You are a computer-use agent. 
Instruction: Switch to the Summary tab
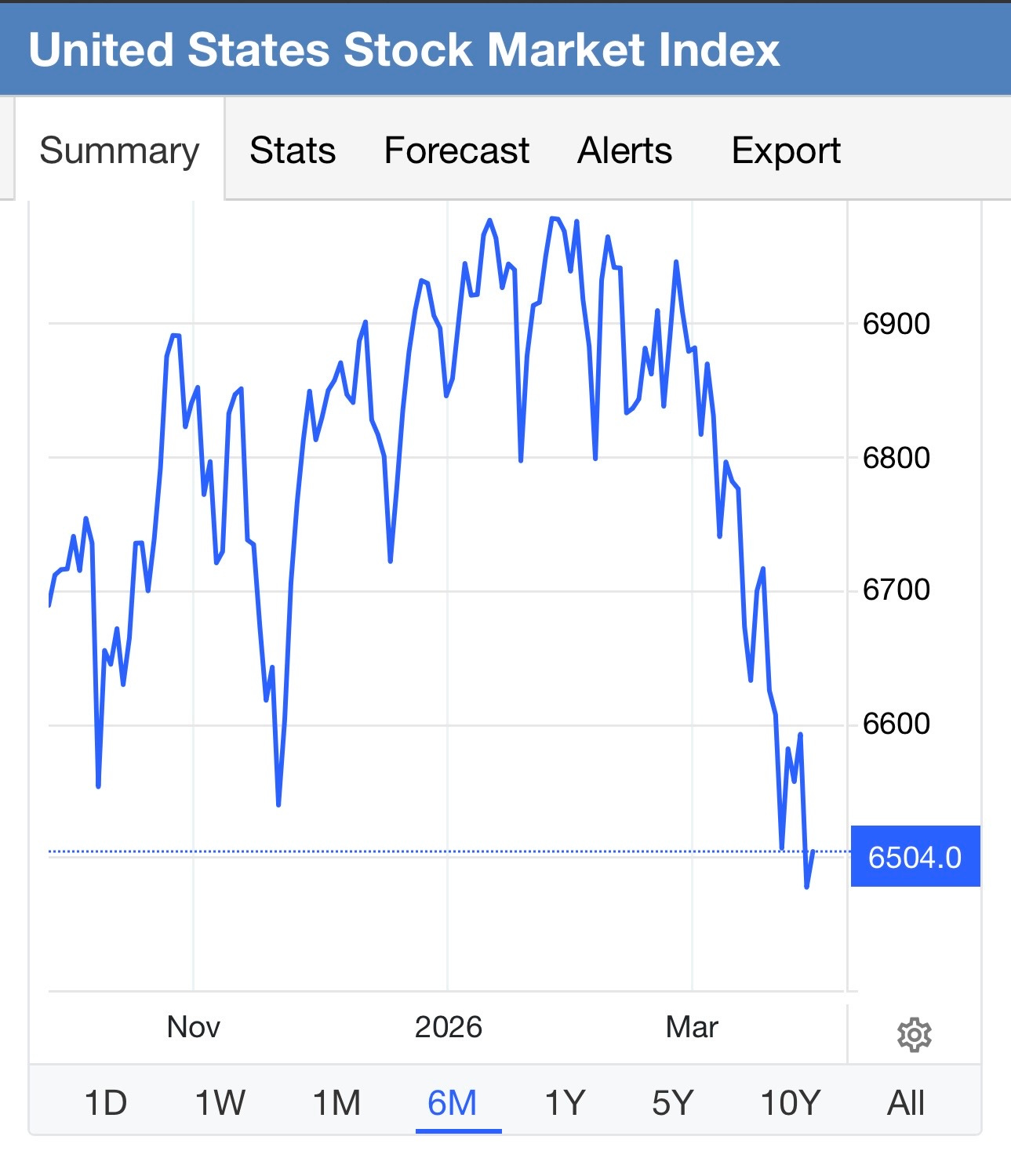[x=119, y=150]
